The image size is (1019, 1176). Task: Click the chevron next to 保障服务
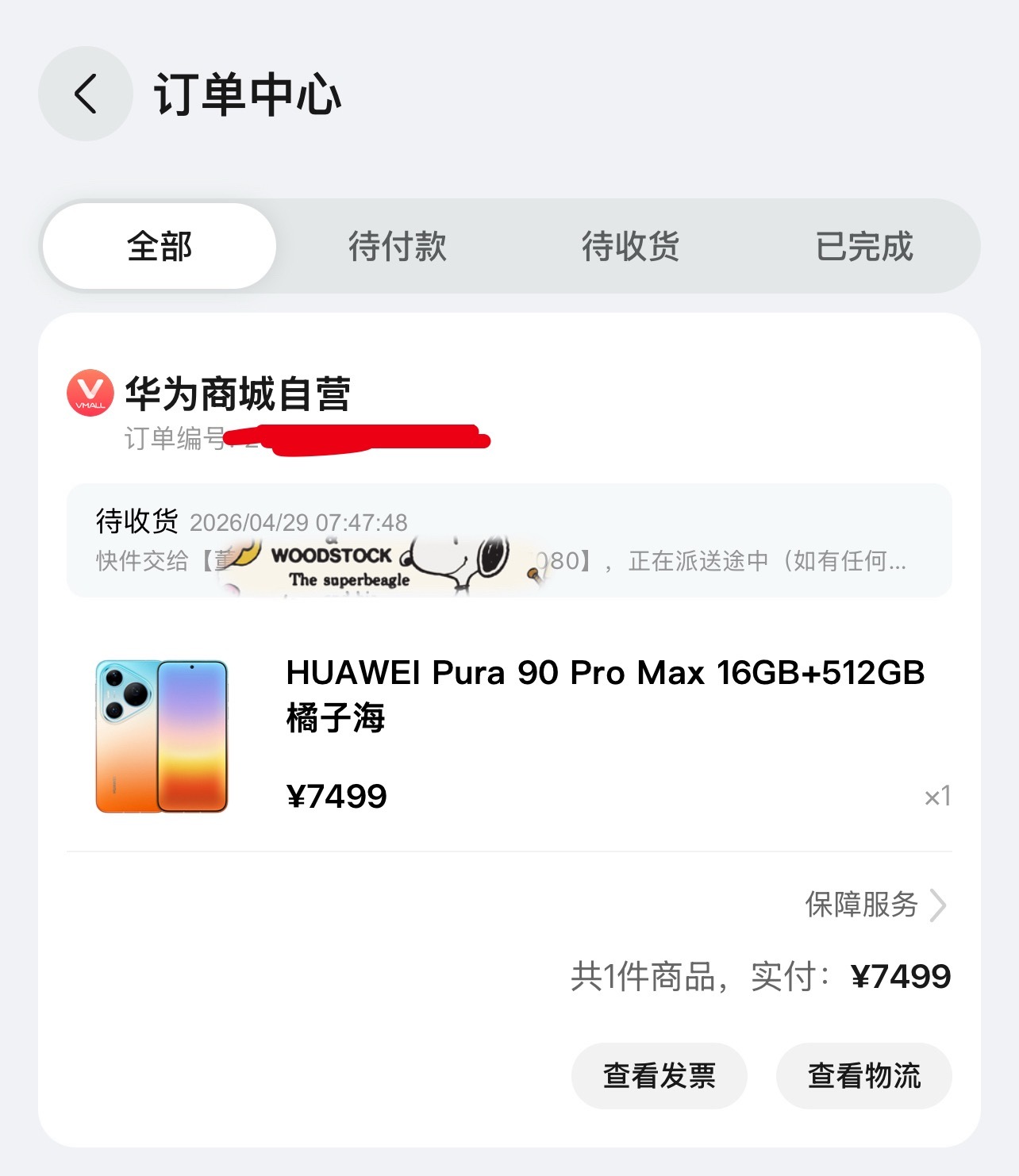click(x=941, y=905)
